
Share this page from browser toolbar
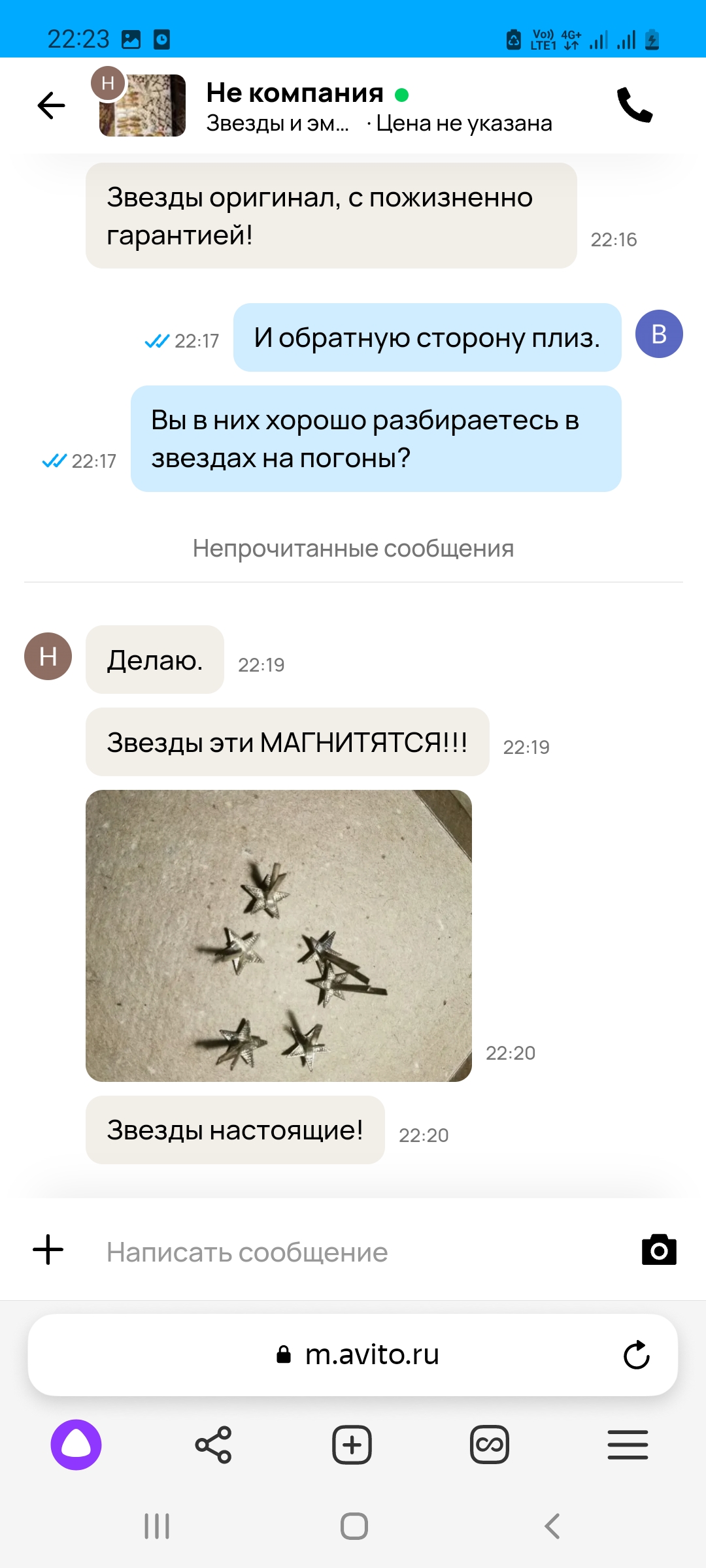(x=214, y=1445)
